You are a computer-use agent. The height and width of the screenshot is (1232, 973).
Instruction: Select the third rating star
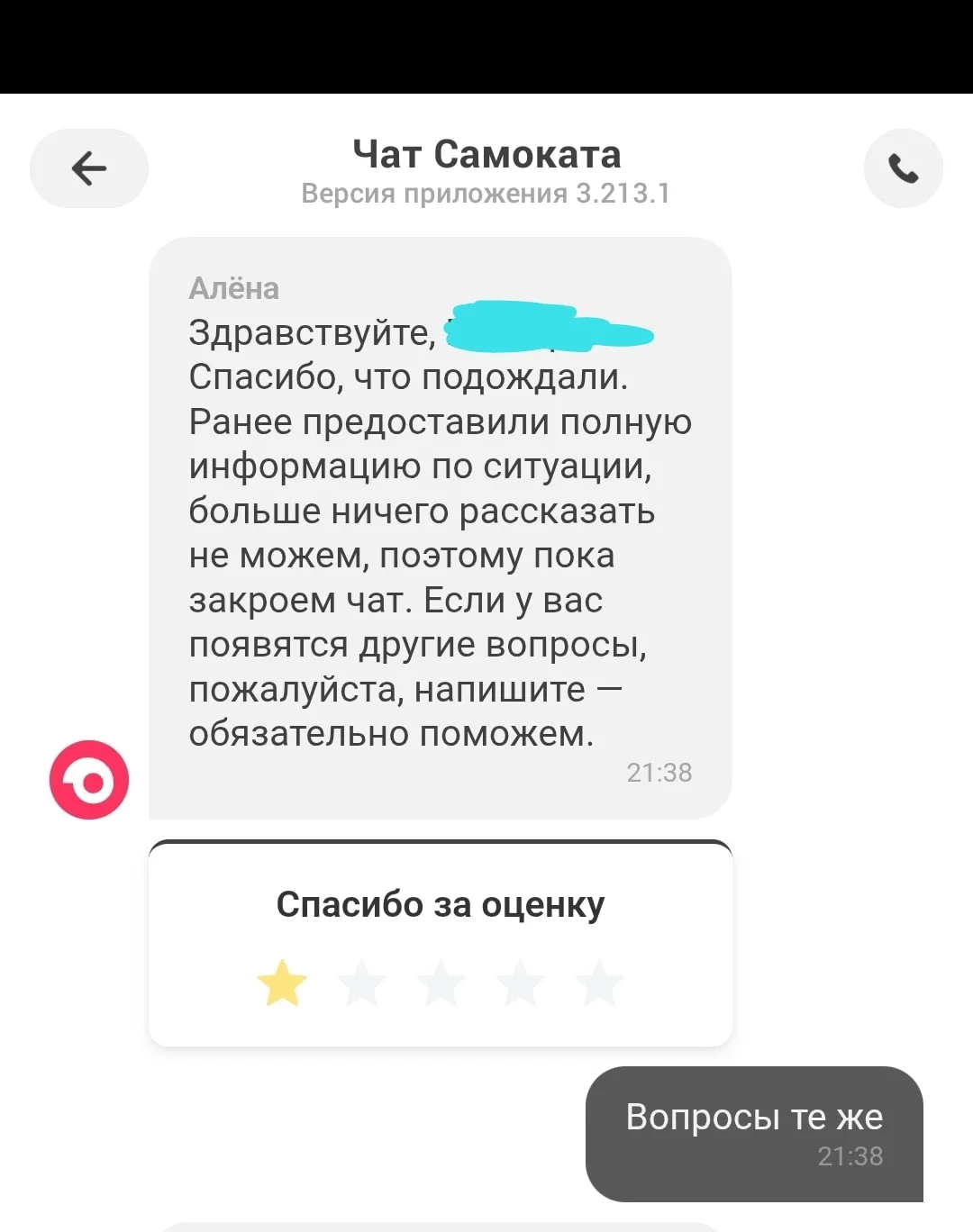(441, 983)
